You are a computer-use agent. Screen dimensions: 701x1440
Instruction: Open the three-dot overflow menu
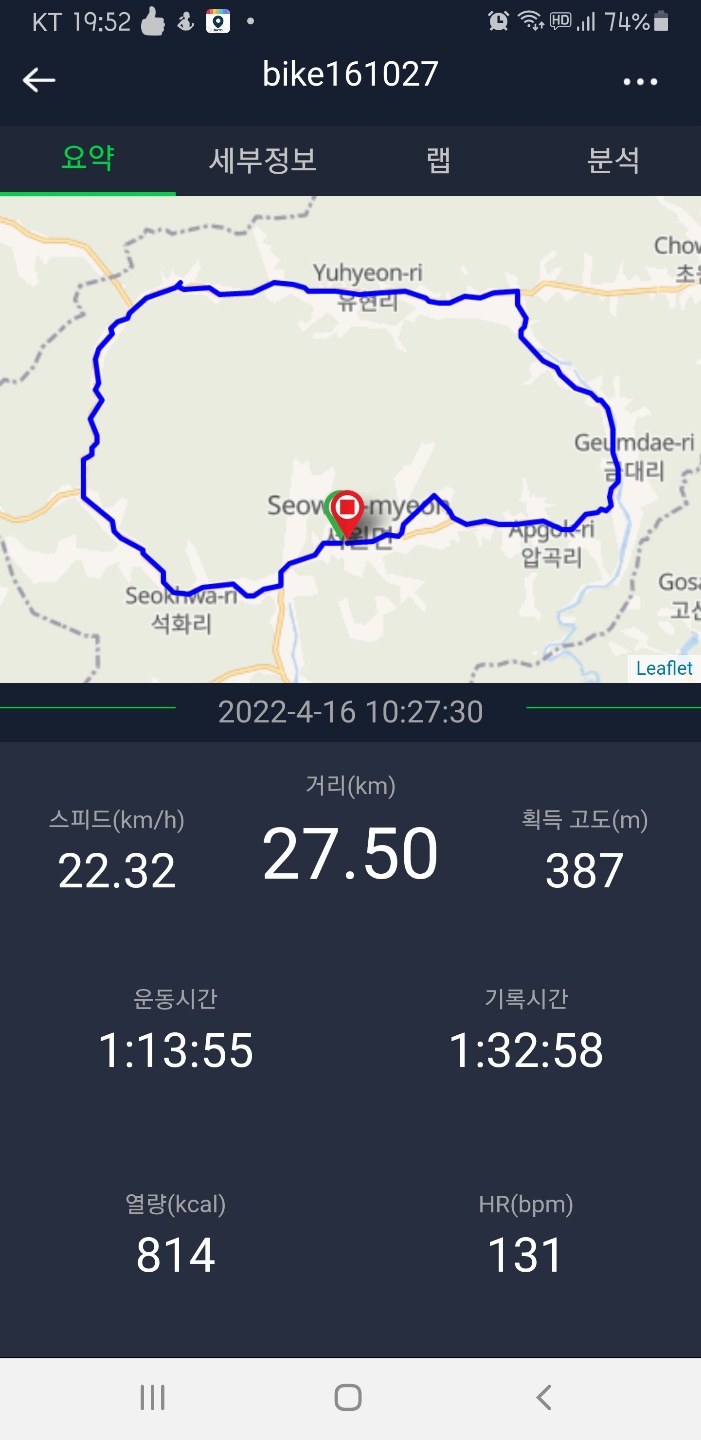[x=640, y=81]
